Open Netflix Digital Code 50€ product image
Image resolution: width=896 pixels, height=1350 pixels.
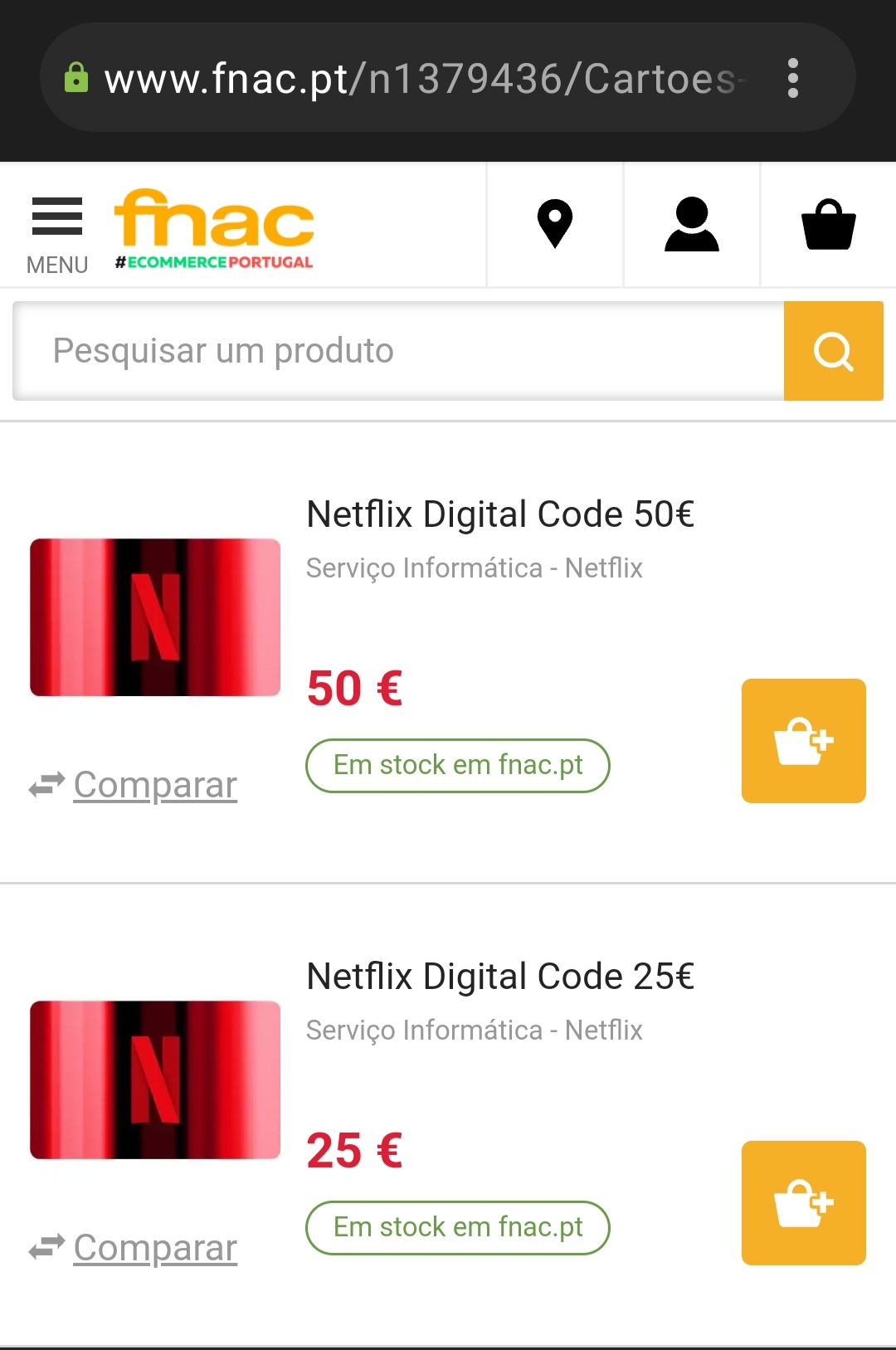tap(155, 617)
